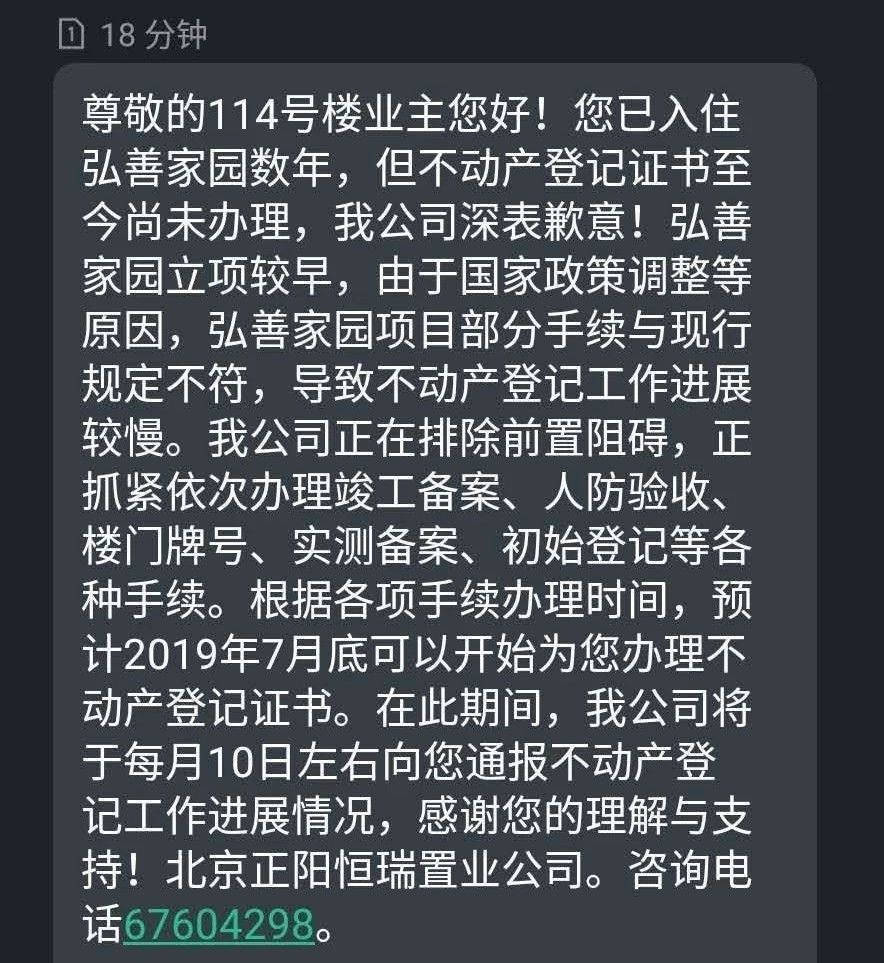Call the linked phone number 67604298

[x=219, y=924]
